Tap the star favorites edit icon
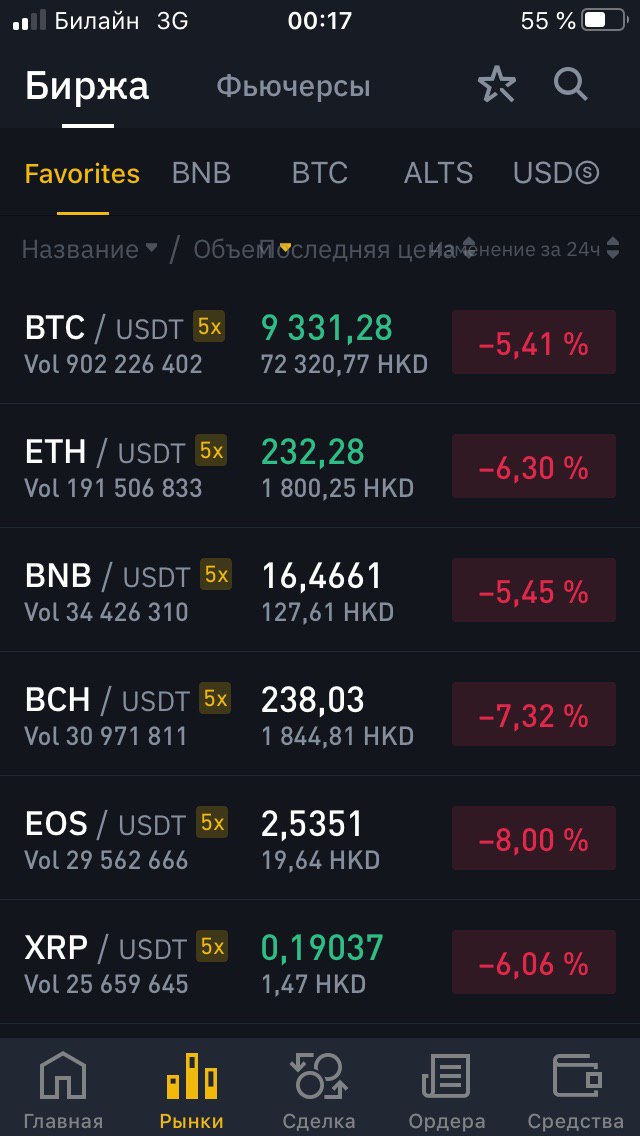 click(496, 85)
